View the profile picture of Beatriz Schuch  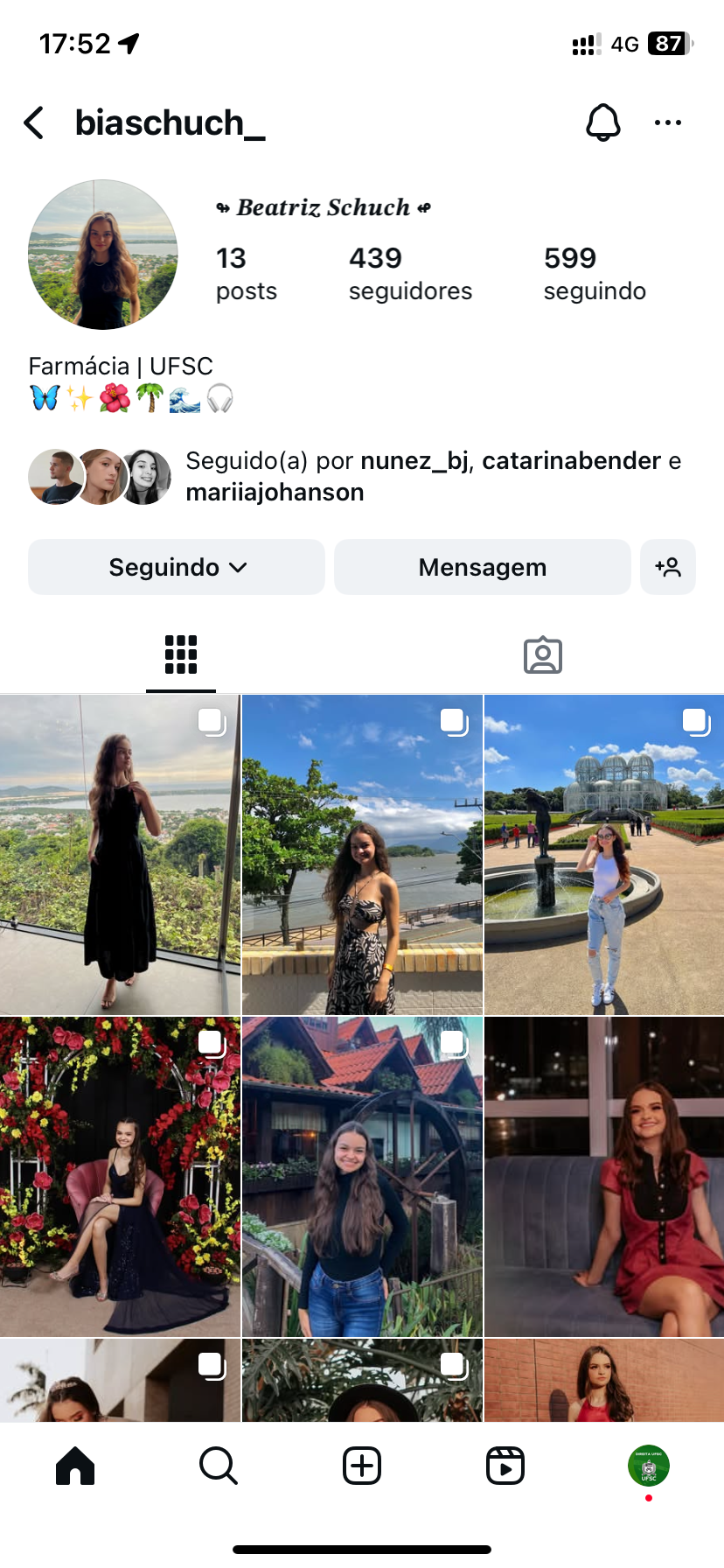coord(103,255)
